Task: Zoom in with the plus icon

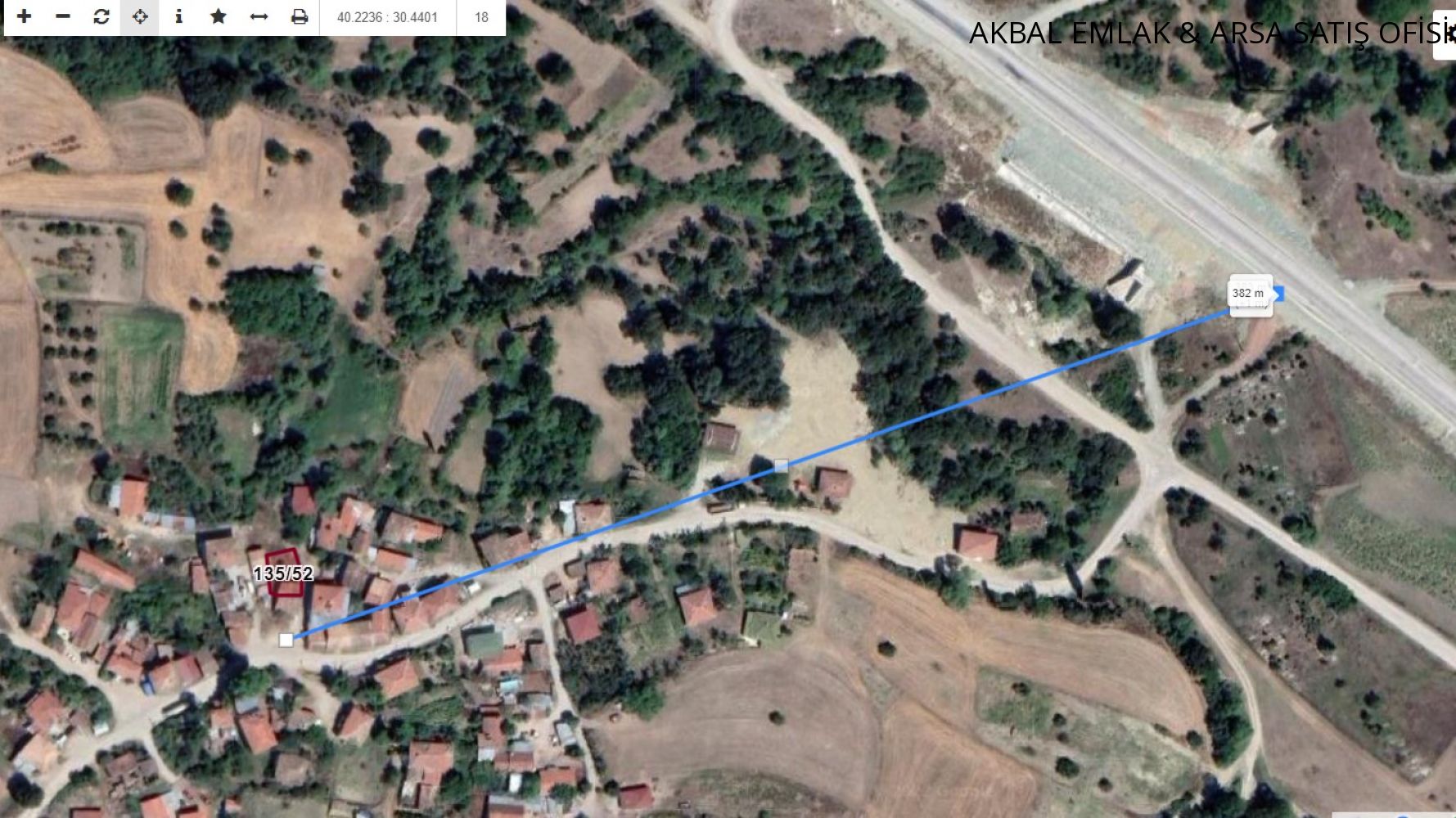Action: [24, 16]
